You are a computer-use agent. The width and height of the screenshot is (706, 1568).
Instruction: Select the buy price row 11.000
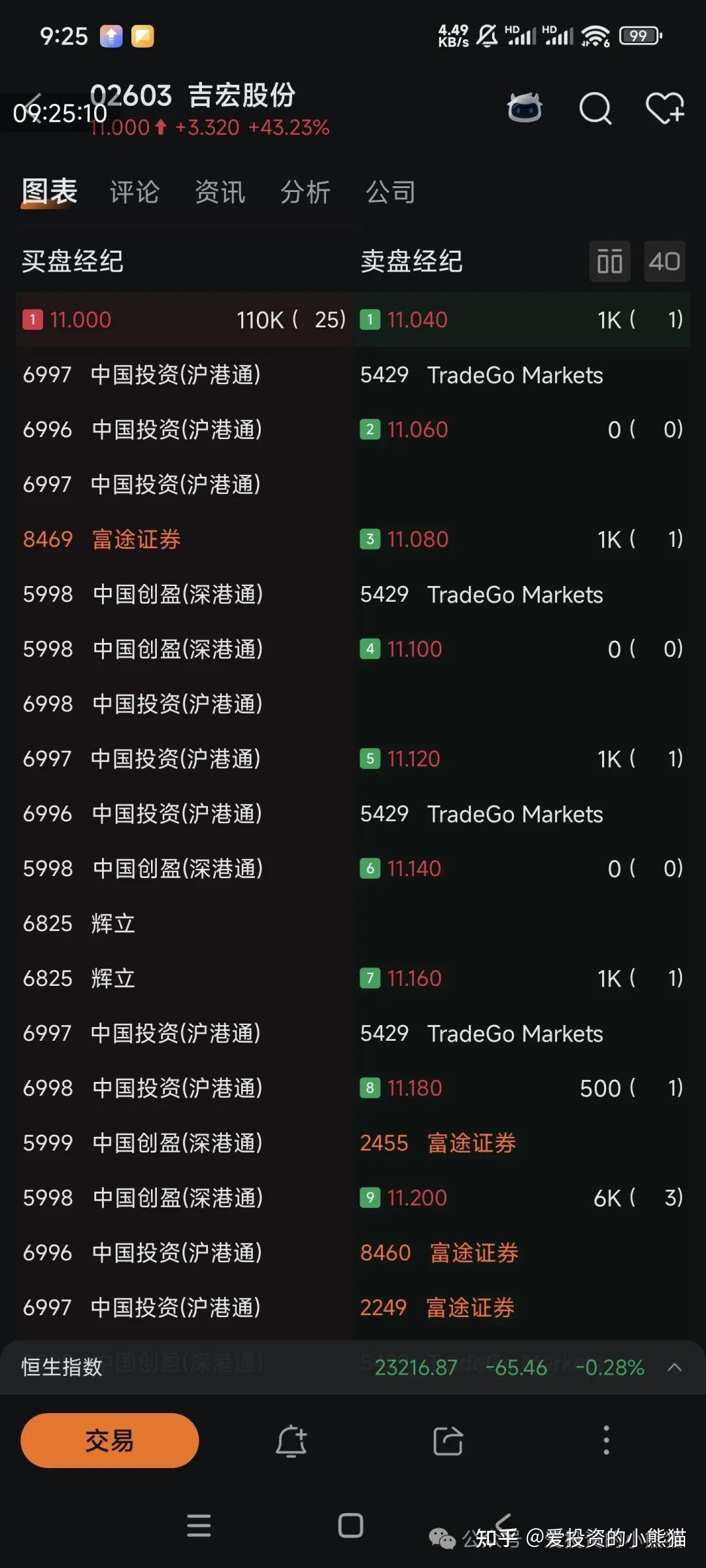click(x=176, y=319)
